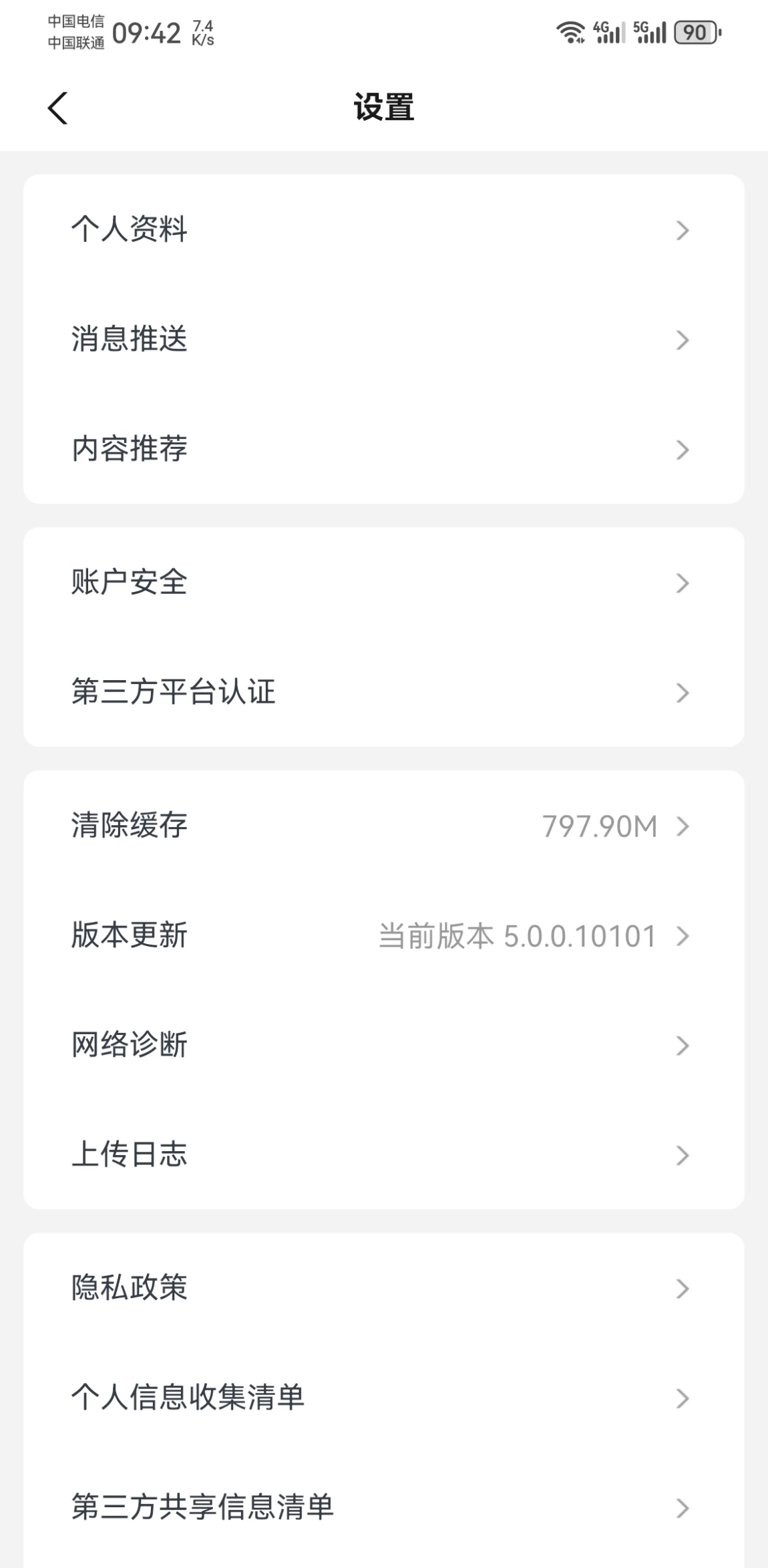Check 版本更新 for a new version
The height and width of the screenshot is (1568, 768).
pyautogui.click(x=384, y=935)
